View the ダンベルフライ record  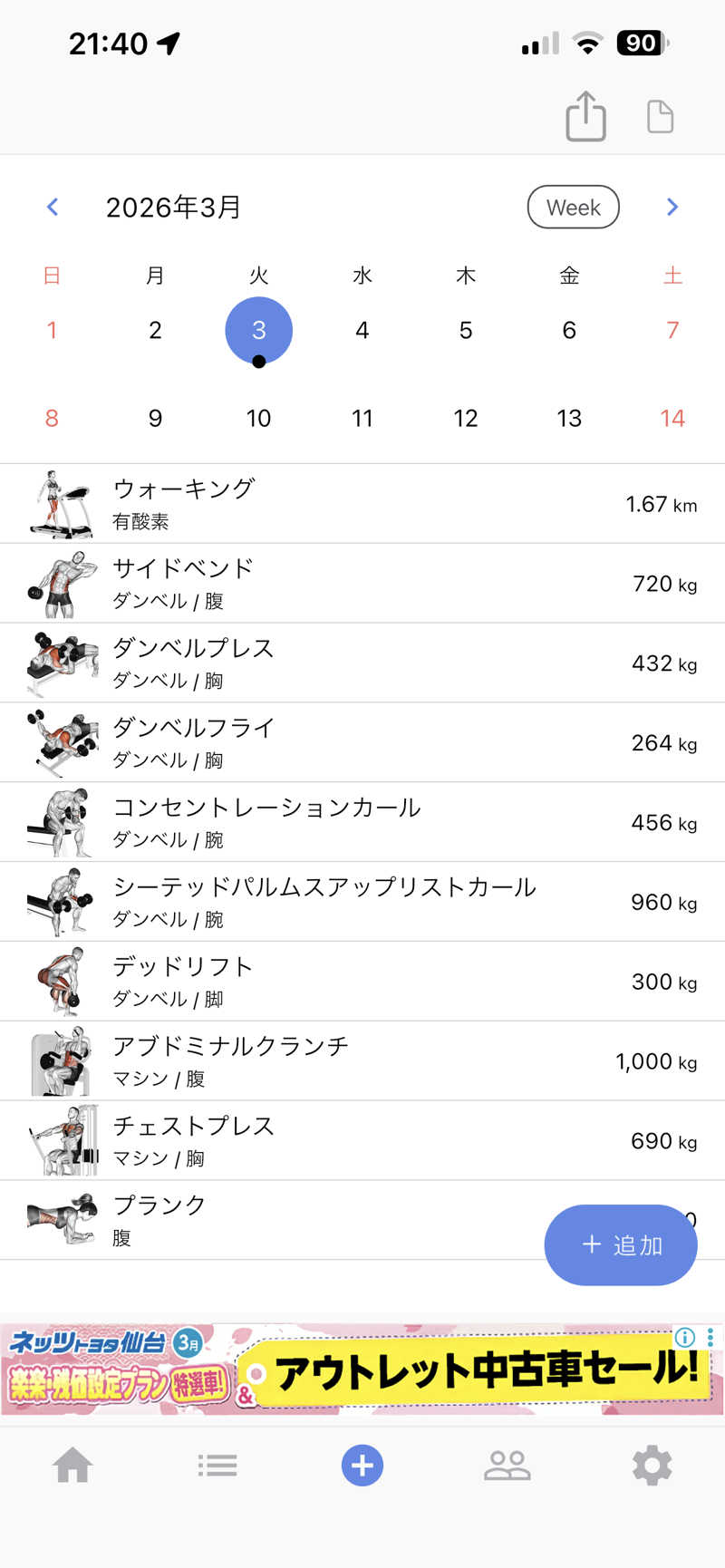pos(362,743)
